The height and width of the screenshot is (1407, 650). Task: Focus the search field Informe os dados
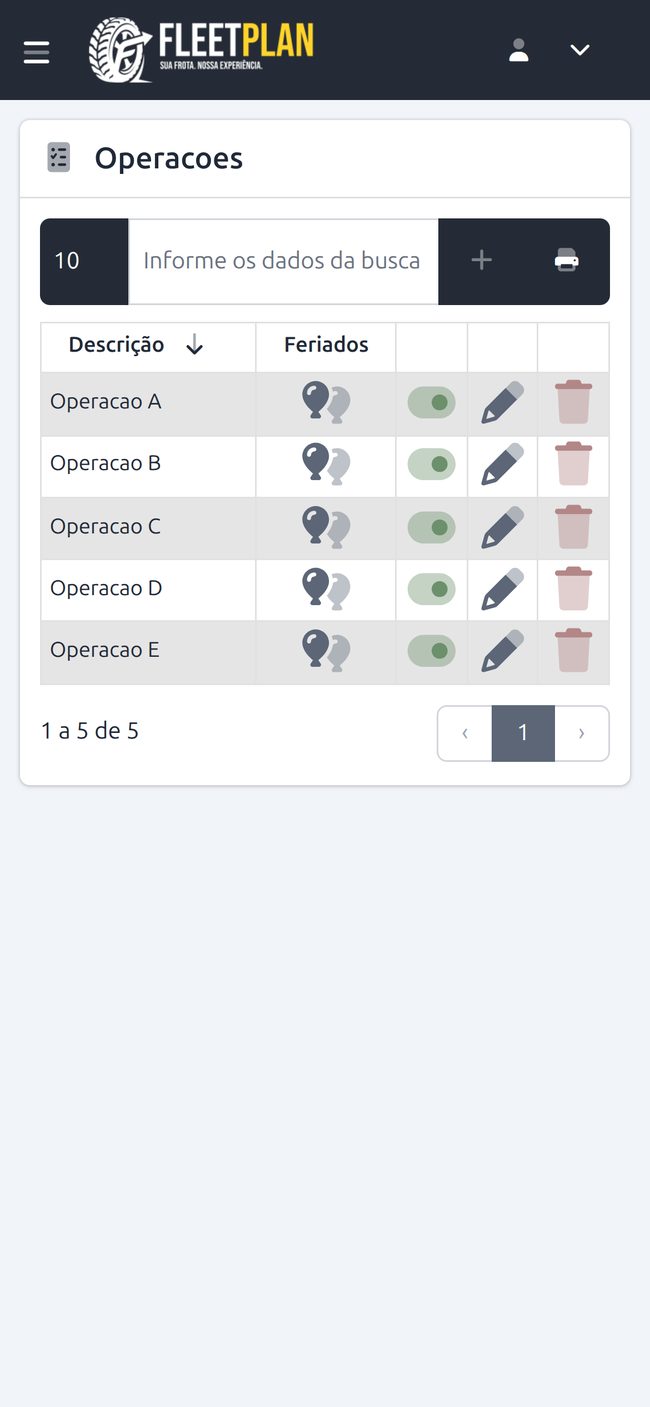coord(283,261)
